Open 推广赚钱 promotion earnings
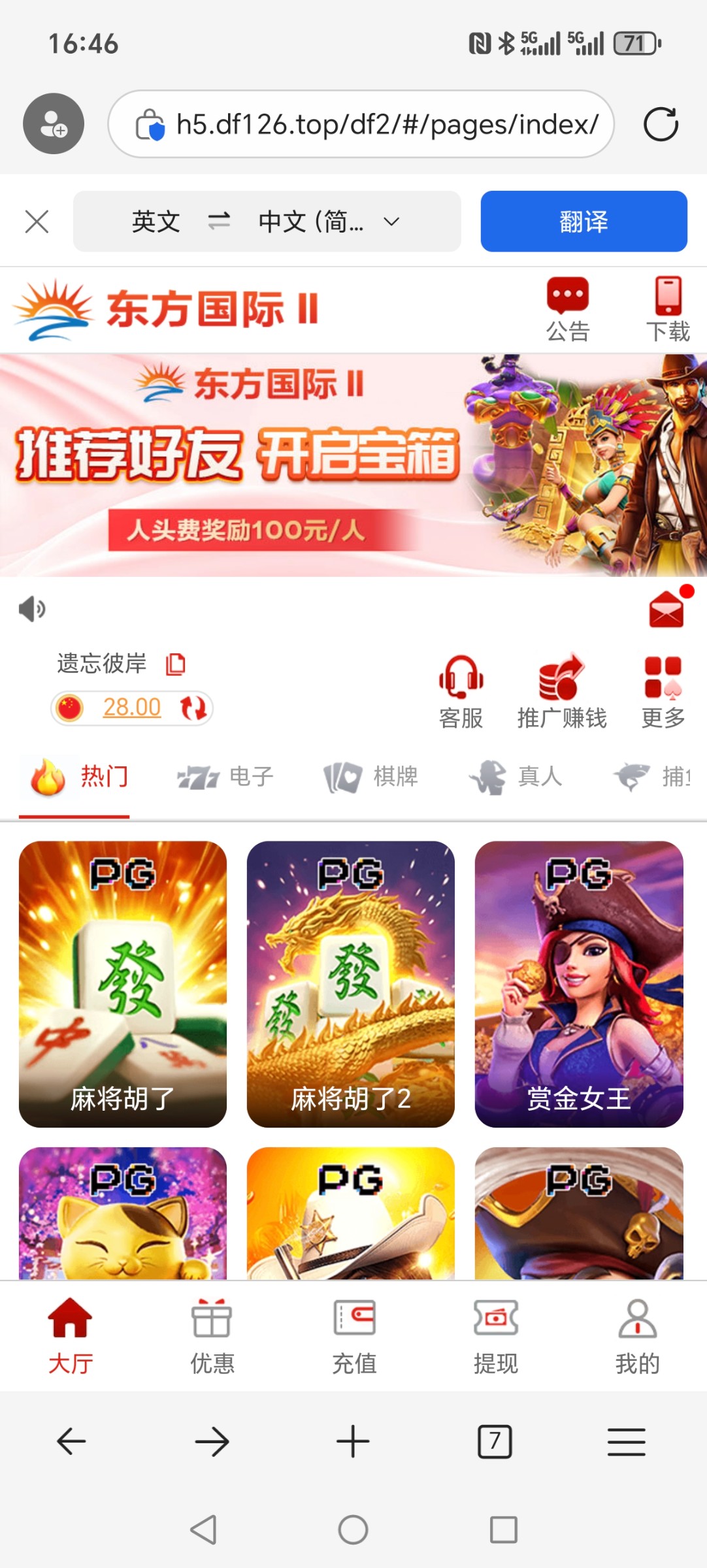The height and width of the screenshot is (1568, 707). [561, 691]
